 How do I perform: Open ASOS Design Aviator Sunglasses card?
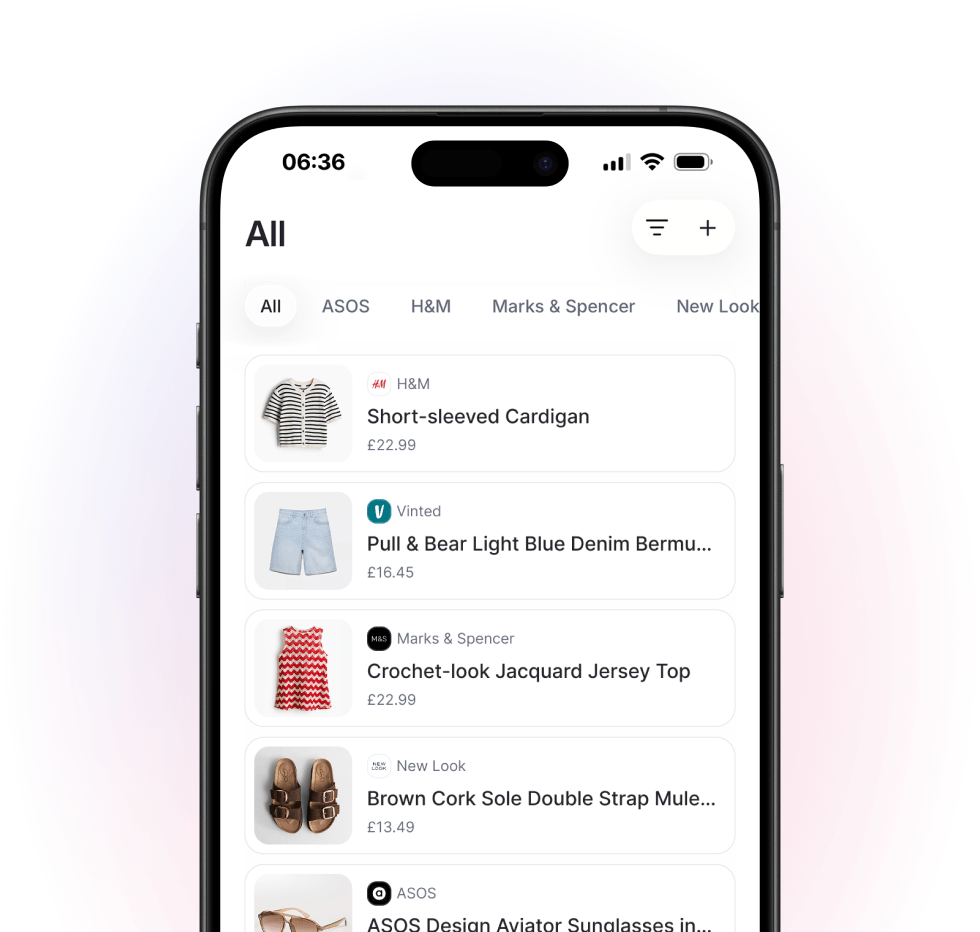pyautogui.click(x=489, y=905)
